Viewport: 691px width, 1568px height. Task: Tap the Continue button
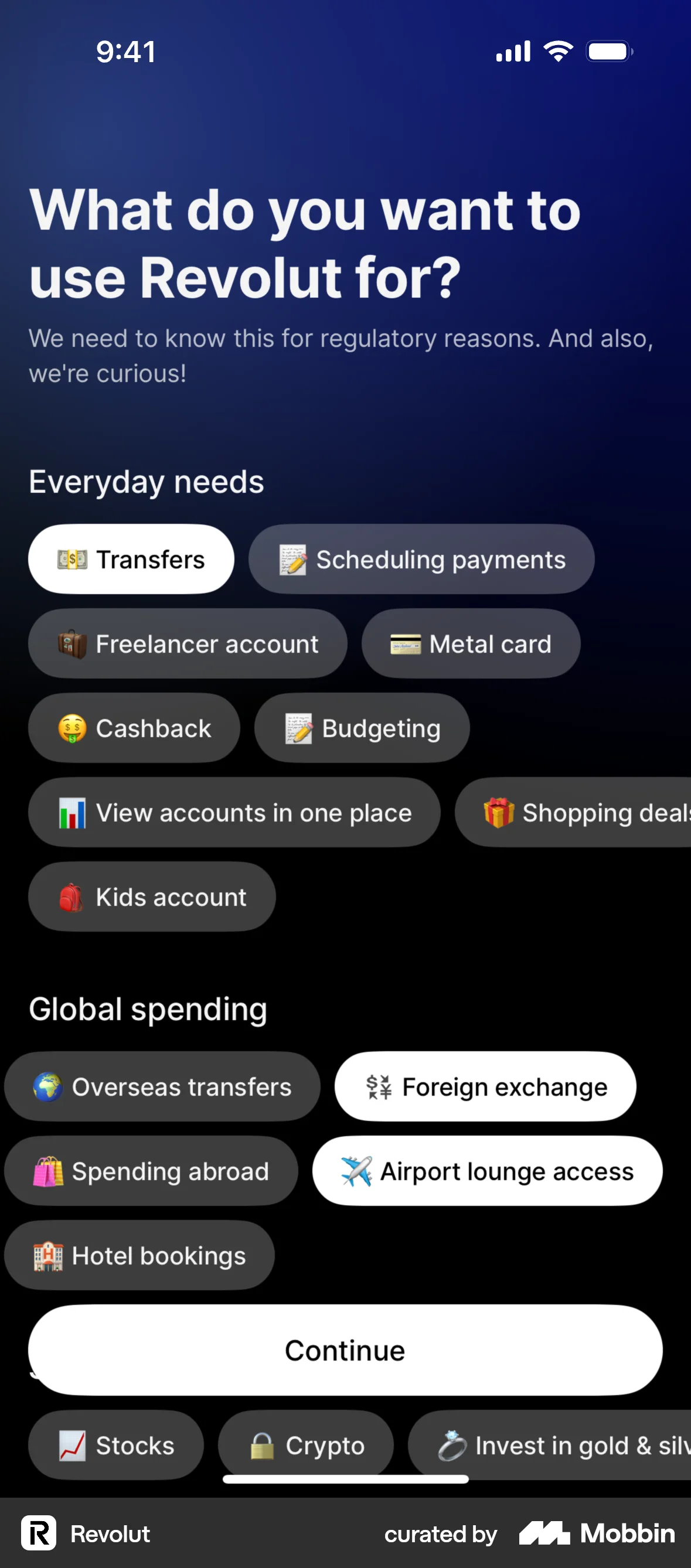pos(345,1350)
